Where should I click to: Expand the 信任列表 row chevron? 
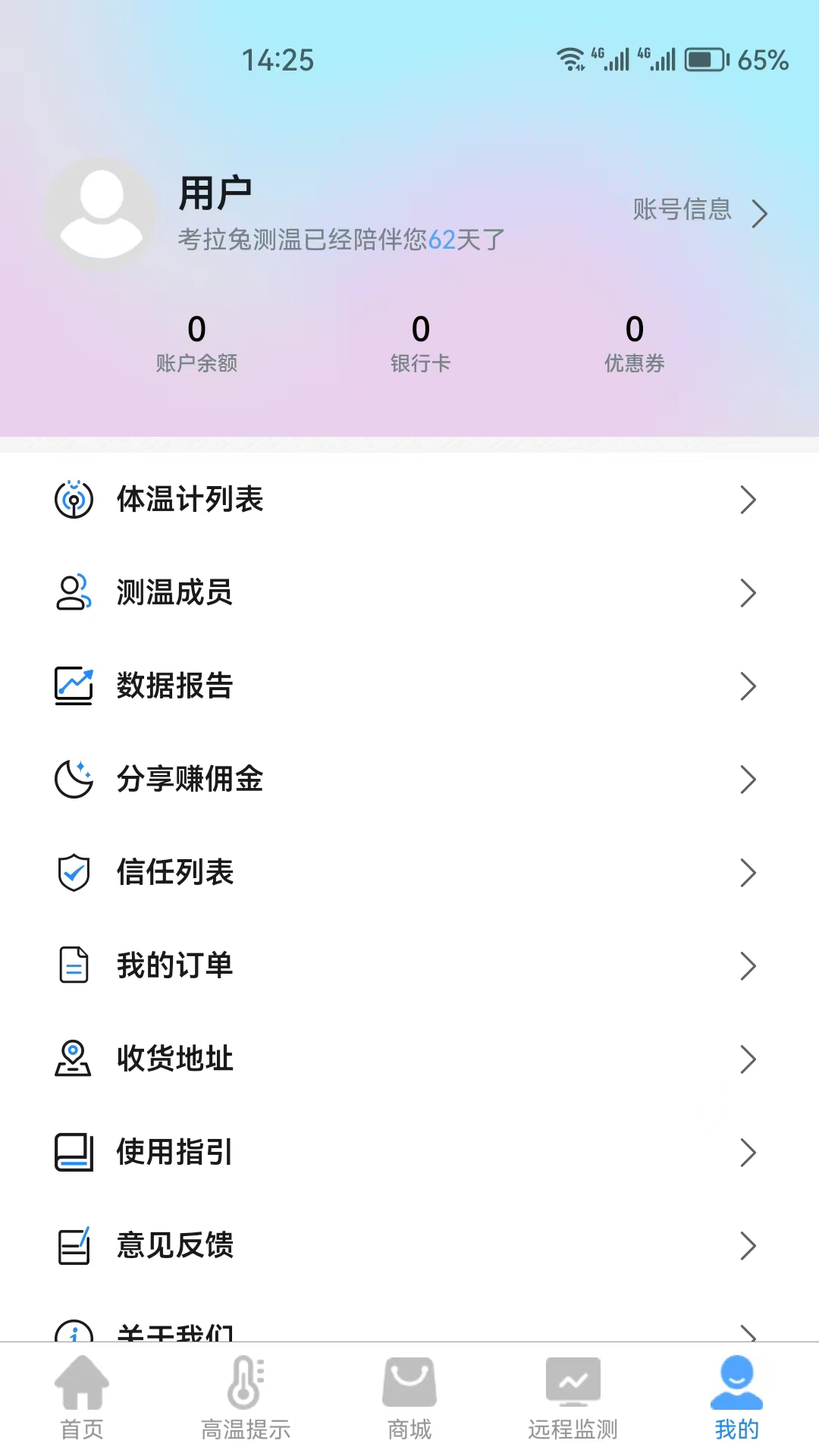point(748,872)
